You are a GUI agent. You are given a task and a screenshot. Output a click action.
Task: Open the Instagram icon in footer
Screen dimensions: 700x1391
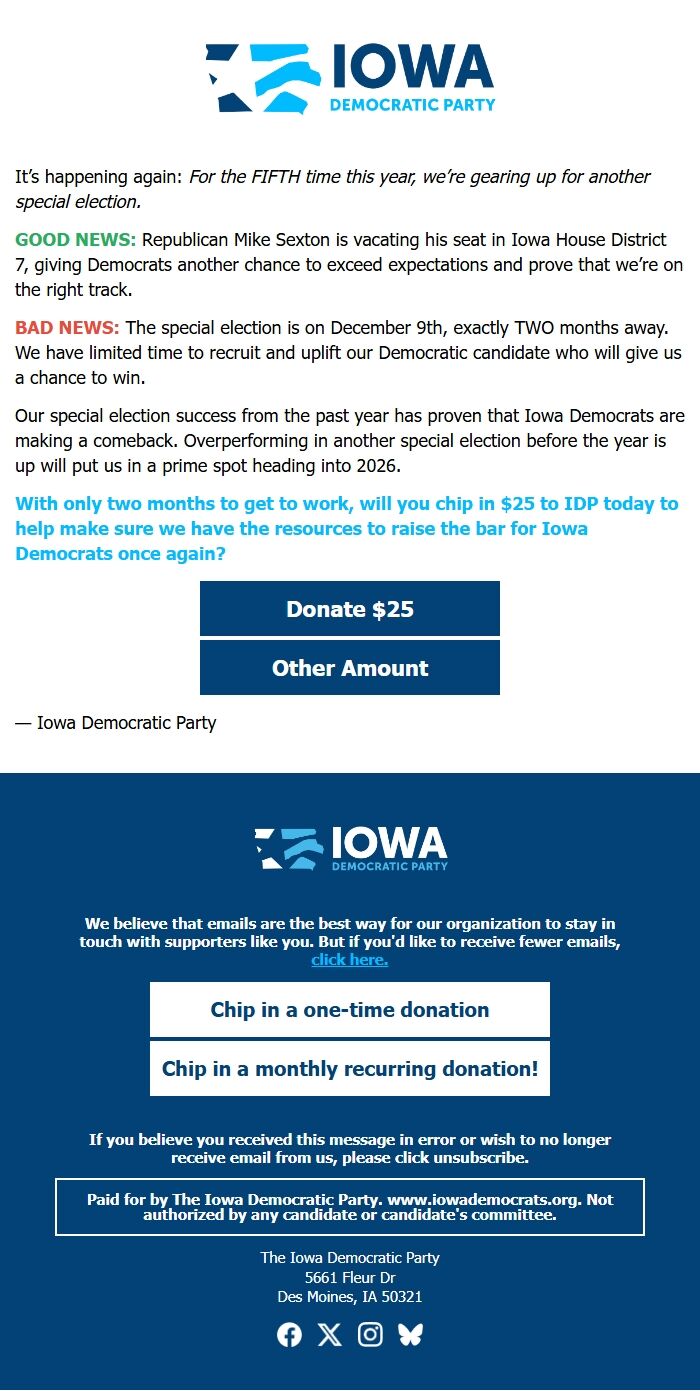[x=370, y=1335]
